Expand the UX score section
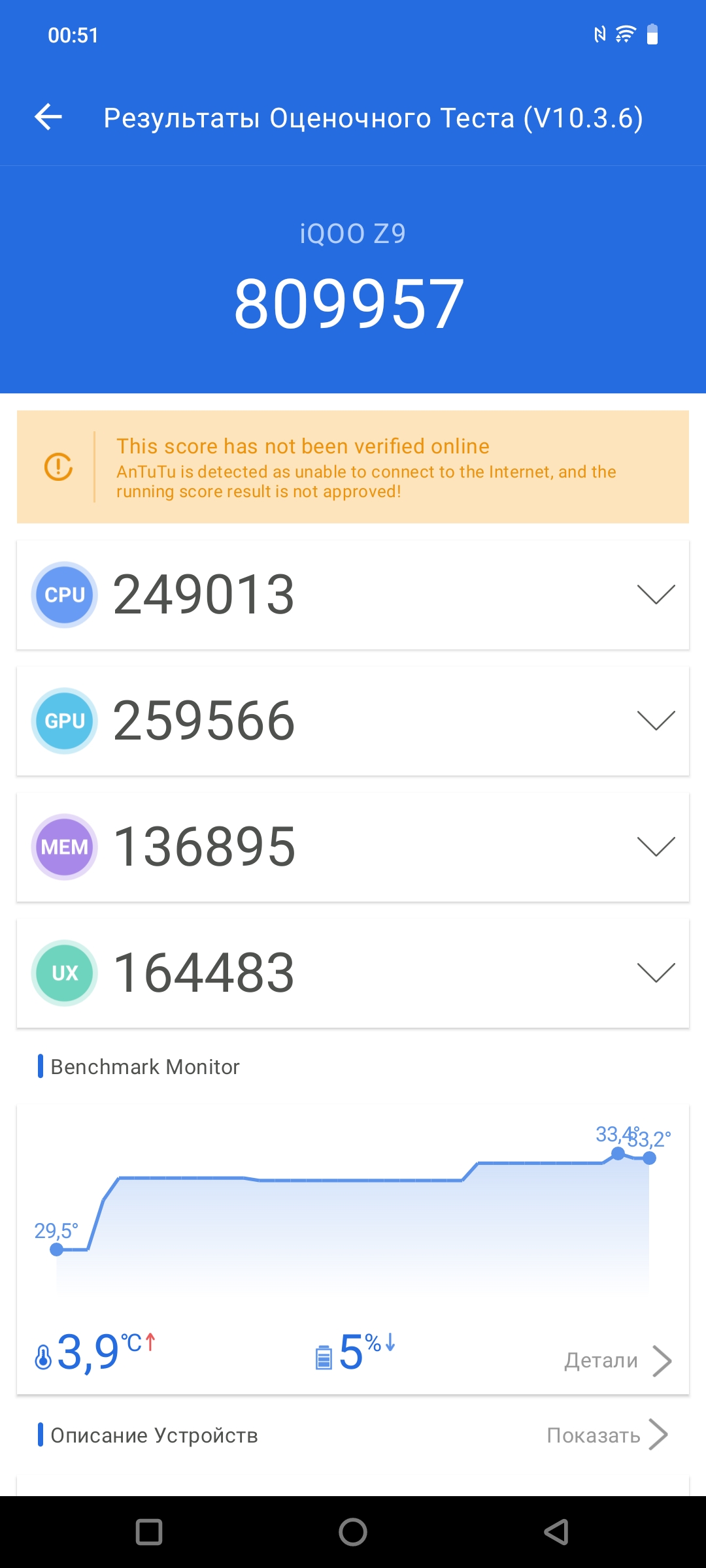The image size is (706, 1568). (656, 973)
